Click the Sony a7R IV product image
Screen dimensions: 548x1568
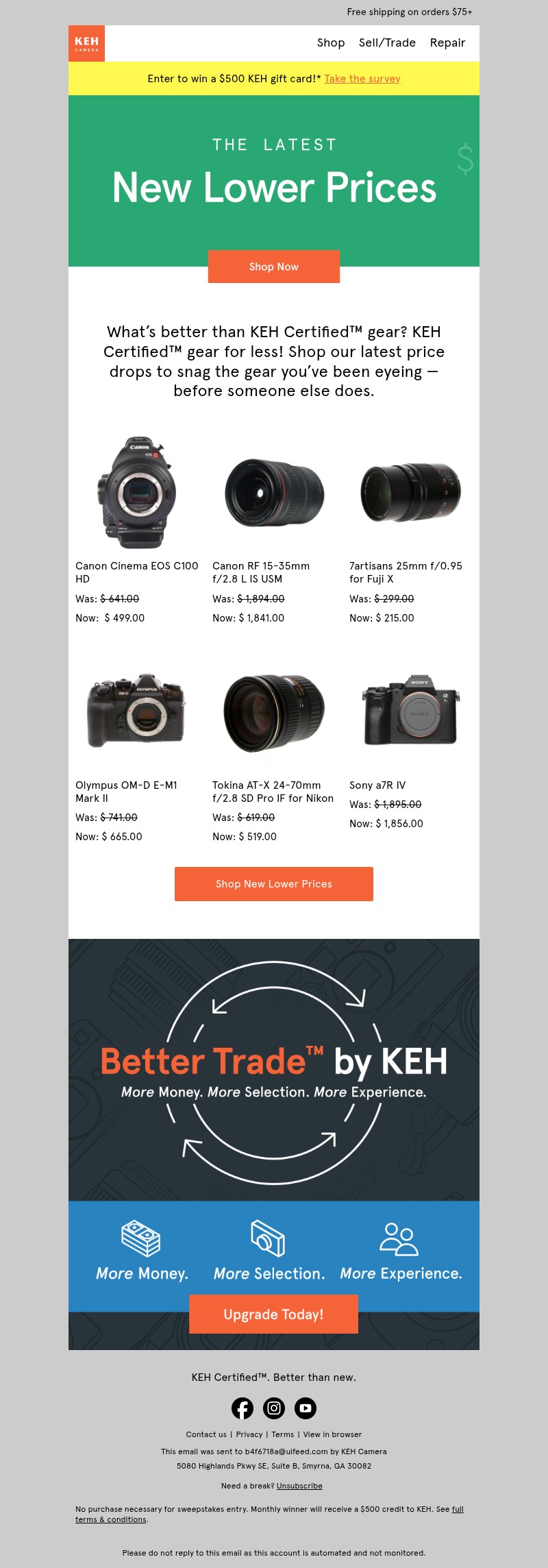[410, 711]
